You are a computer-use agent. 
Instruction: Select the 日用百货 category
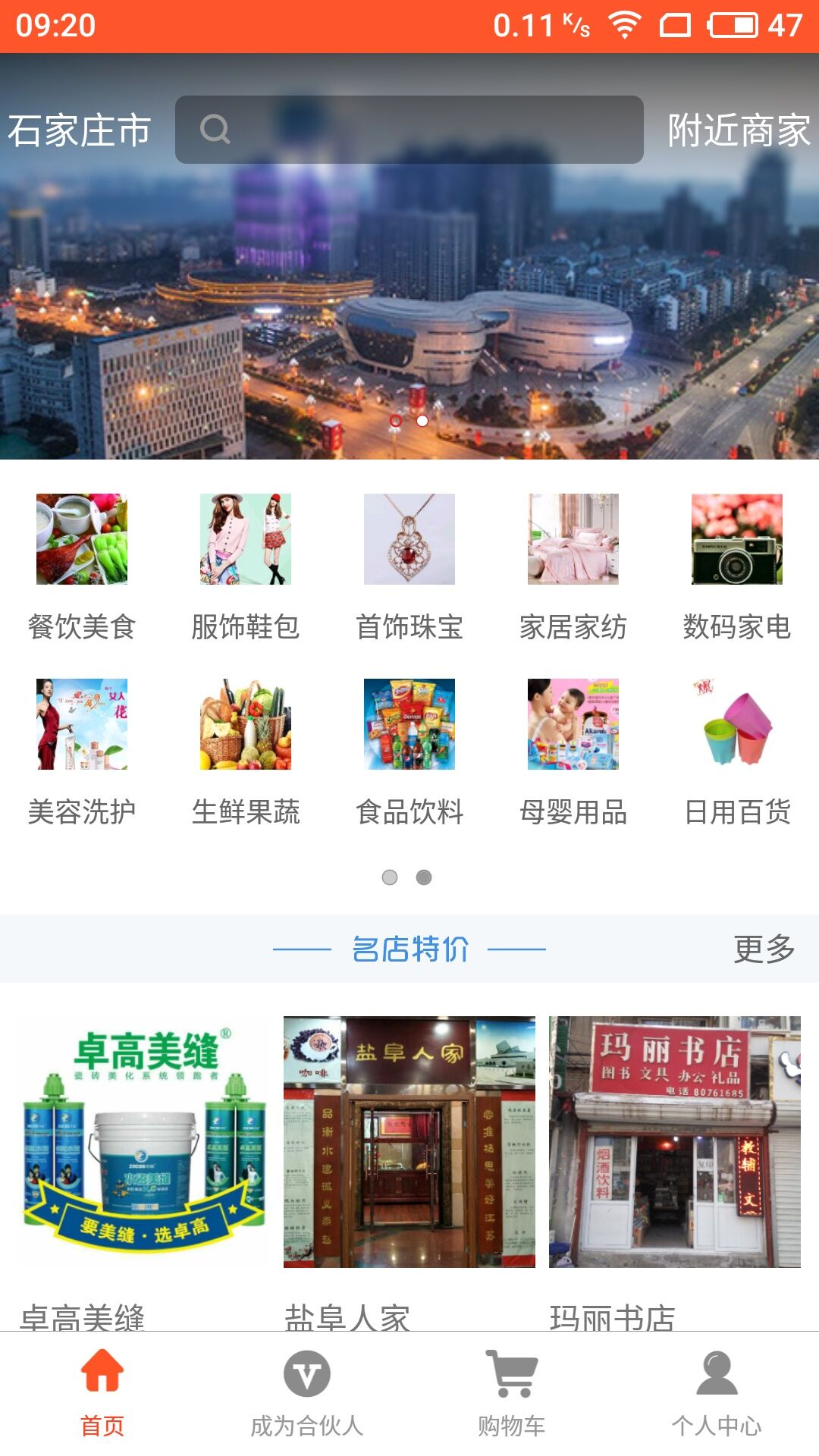coord(737,752)
